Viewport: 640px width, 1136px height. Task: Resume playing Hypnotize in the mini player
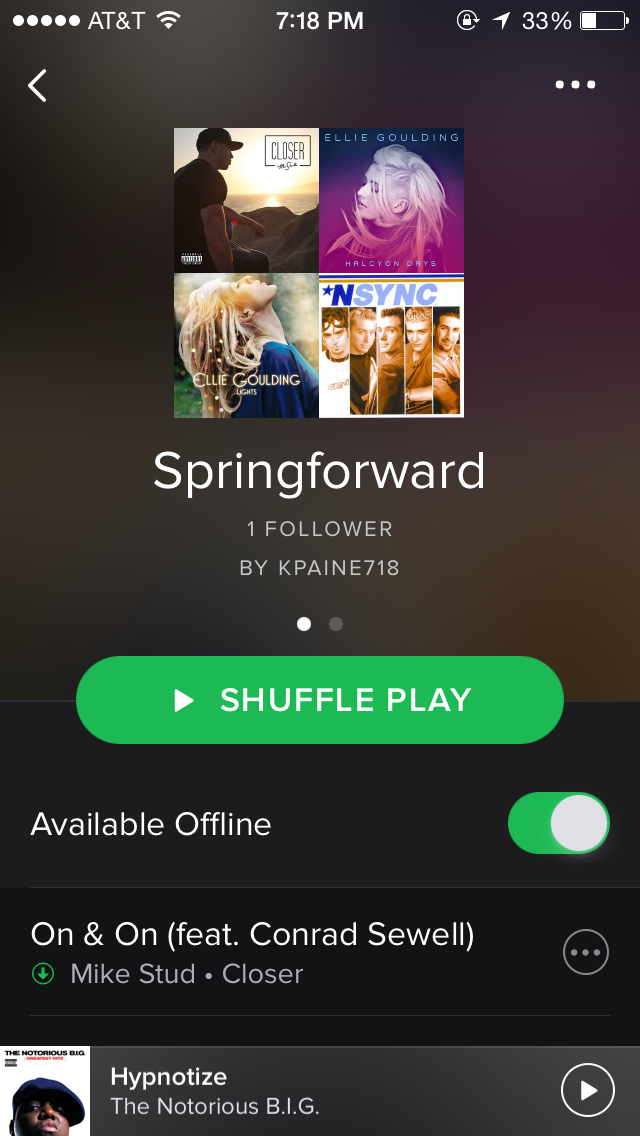(588, 1090)
